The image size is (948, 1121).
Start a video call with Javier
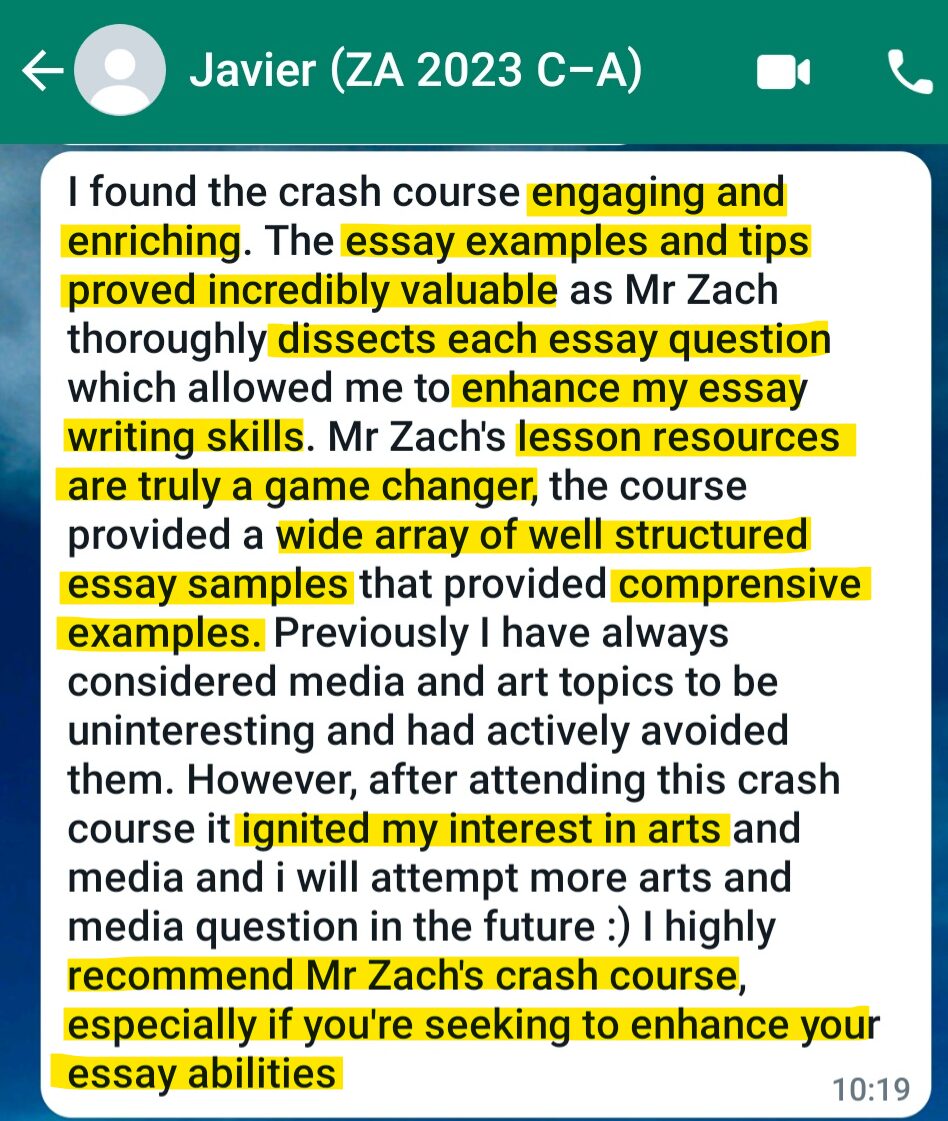click(x=783, y=72)
